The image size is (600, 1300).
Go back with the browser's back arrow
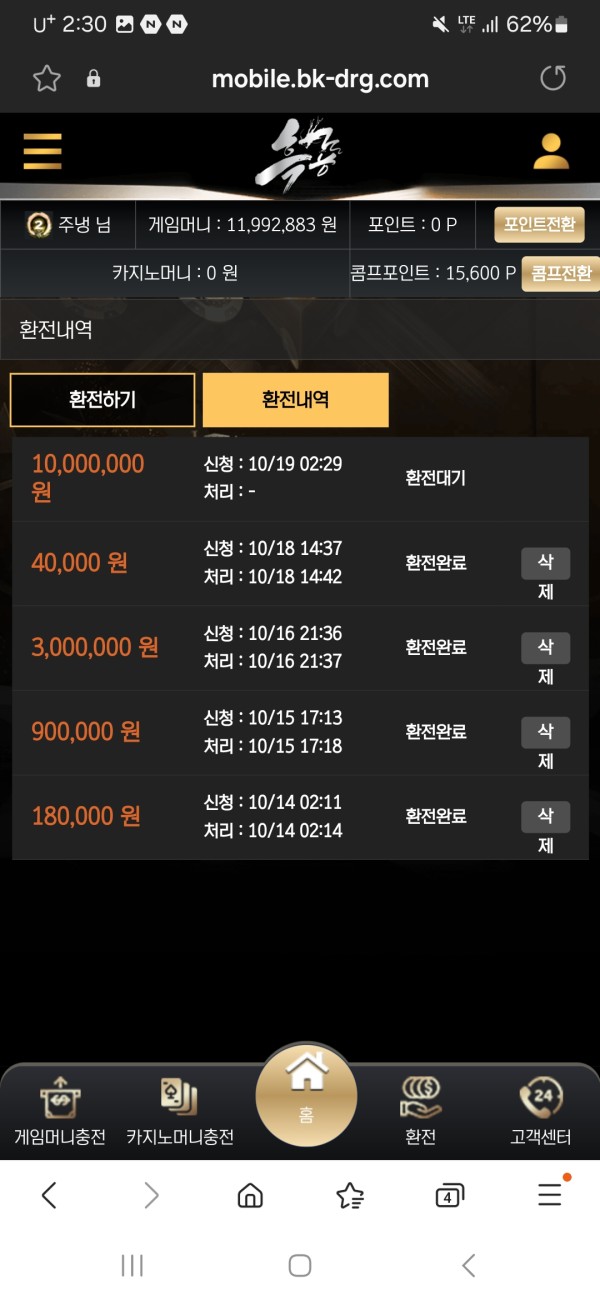click(x=49, y=1195)
